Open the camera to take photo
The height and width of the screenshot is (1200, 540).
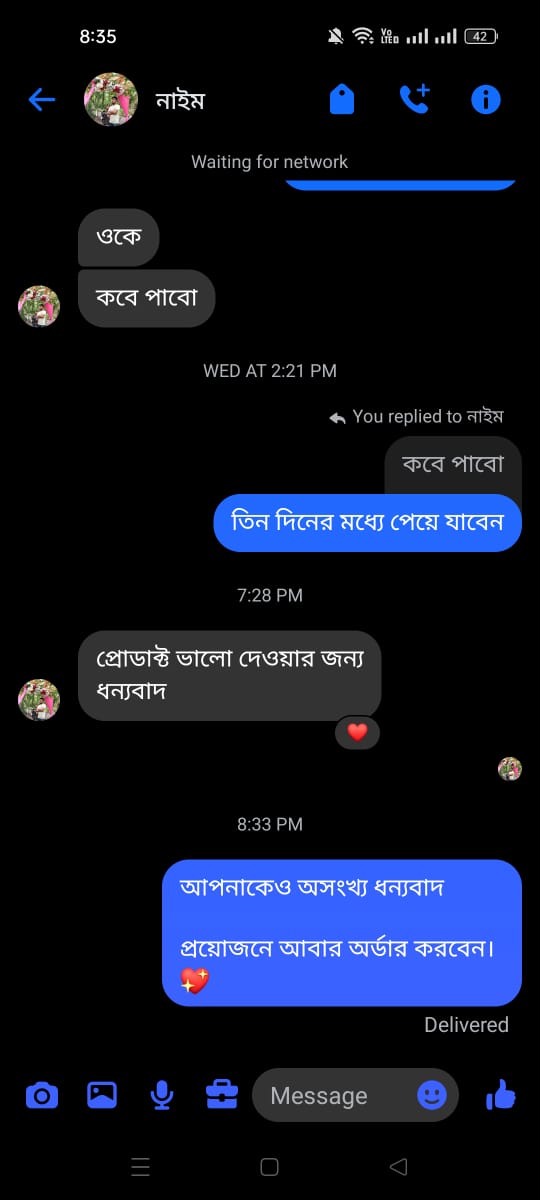click(41, 1096)
